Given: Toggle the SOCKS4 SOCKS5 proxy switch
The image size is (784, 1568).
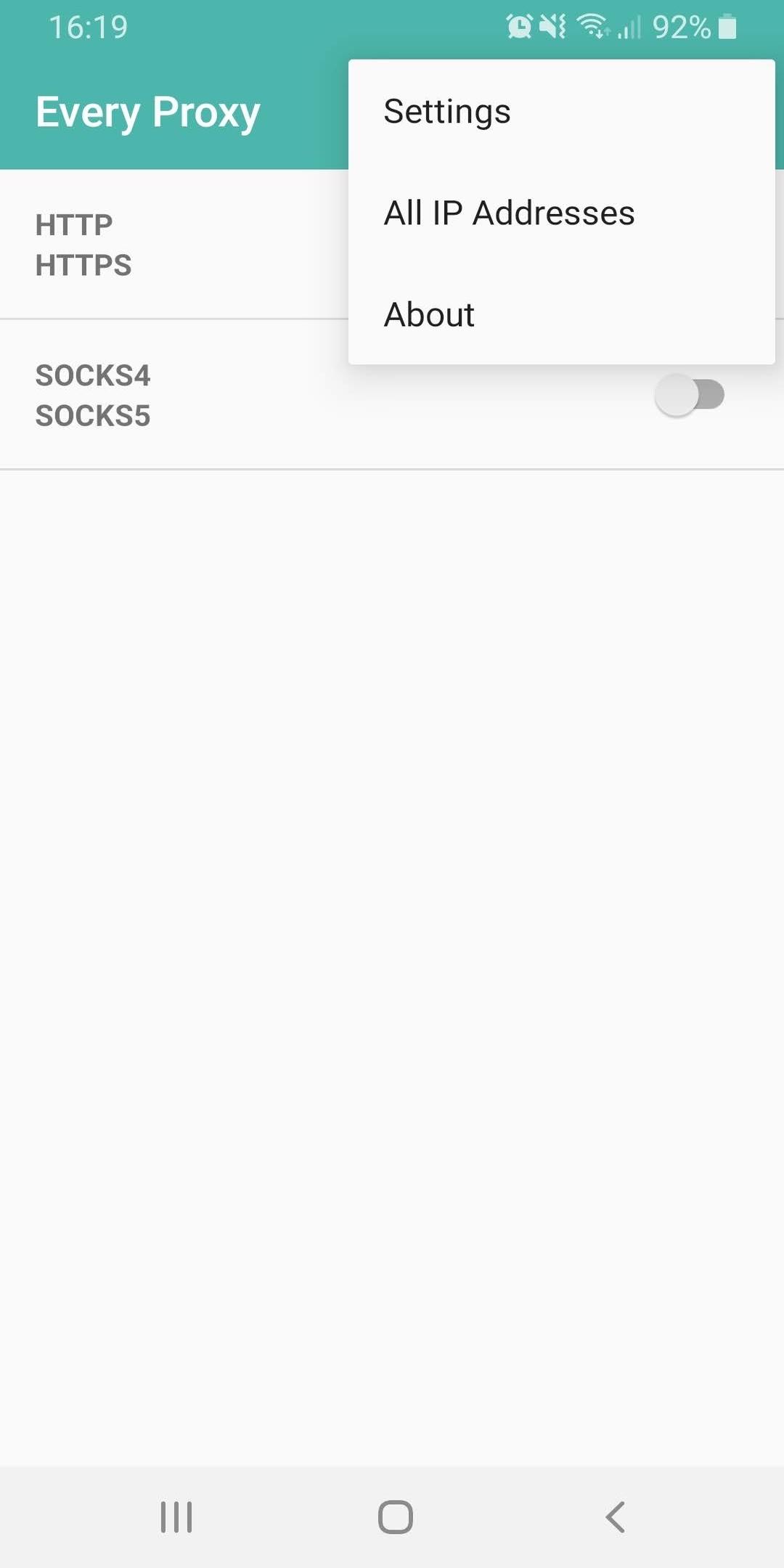Looking at the screenshot, I should [690, 396].
